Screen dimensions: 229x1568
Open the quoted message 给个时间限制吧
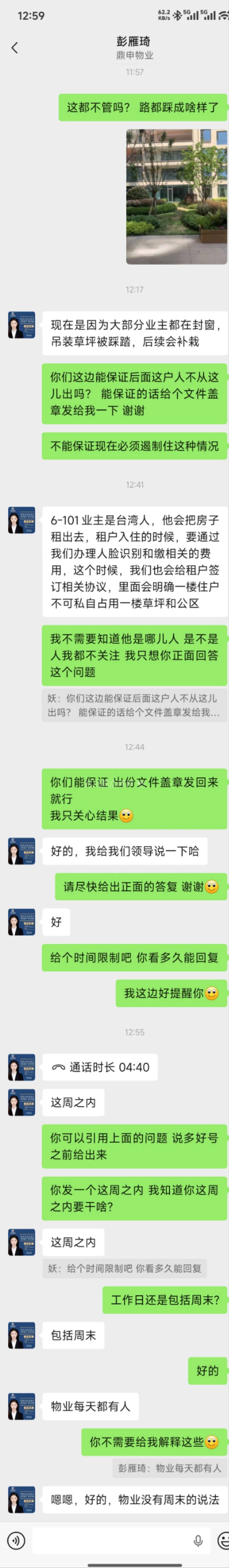pyautogui.click(x=125, y=1268)
